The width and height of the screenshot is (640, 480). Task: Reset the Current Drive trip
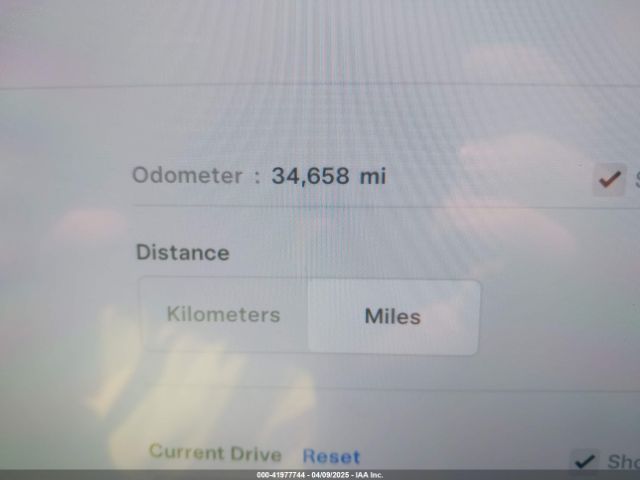click(331, 456)
